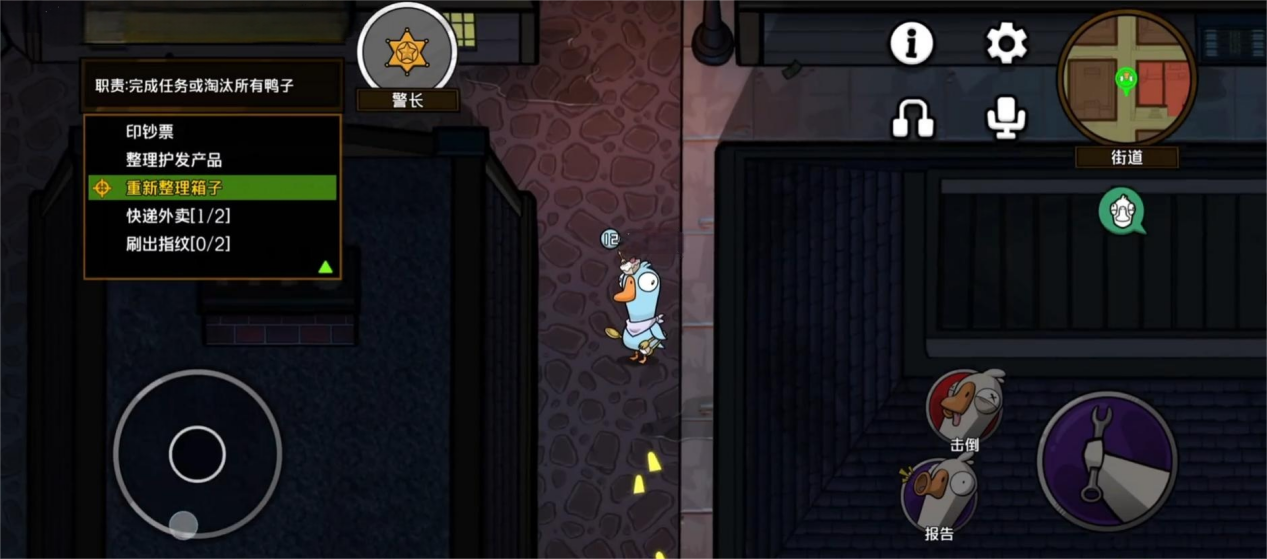Open the 街道 minimap

click(1127, 78)
